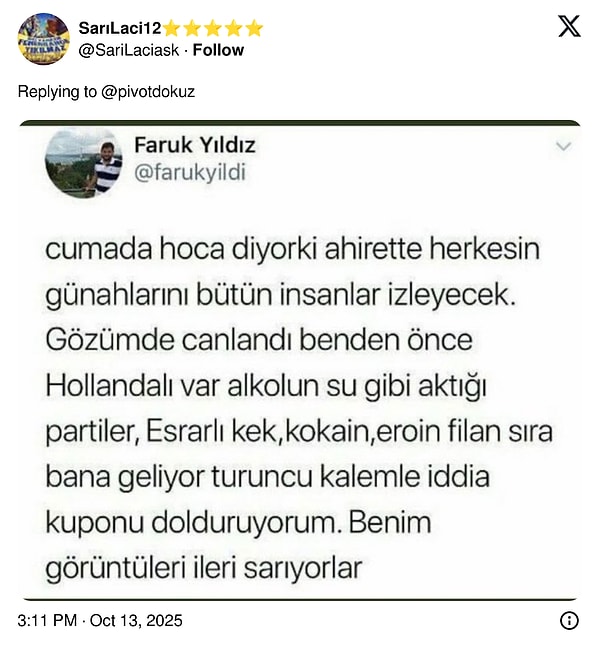Screen dimensions: 600x651
Task: Open the 3:11 PM Oct 13 timestamp
Action: [x=100, y=621]
